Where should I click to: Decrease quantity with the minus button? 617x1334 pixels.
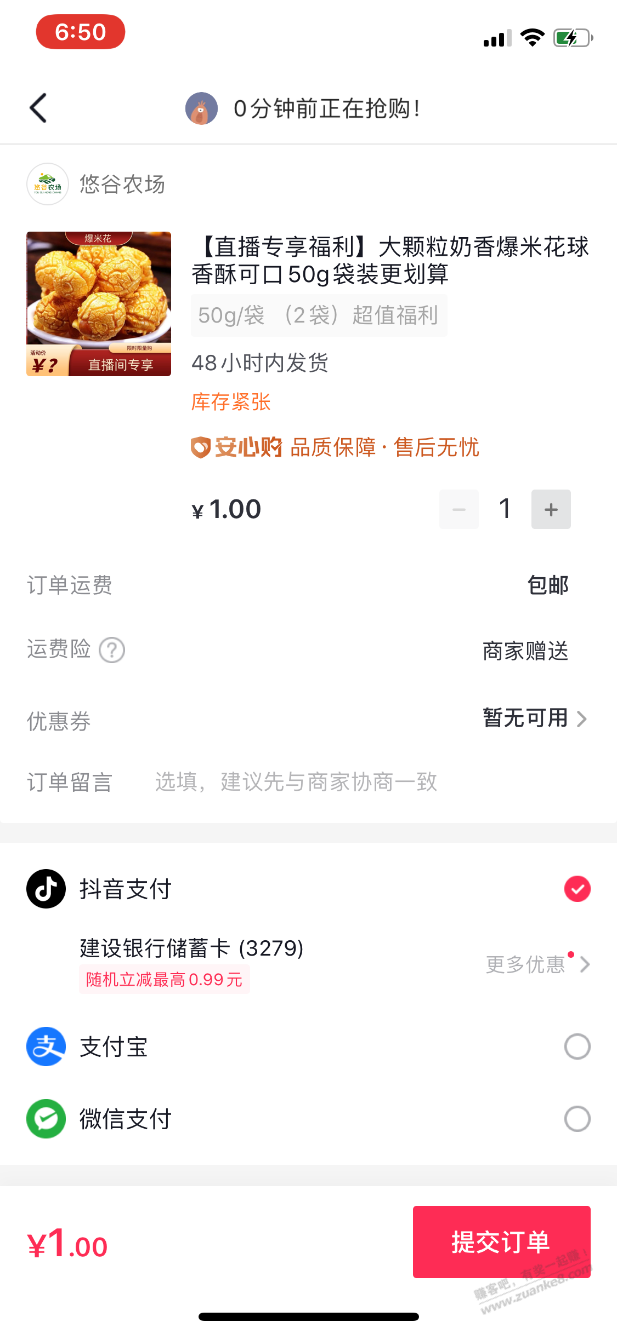[459, 510]
